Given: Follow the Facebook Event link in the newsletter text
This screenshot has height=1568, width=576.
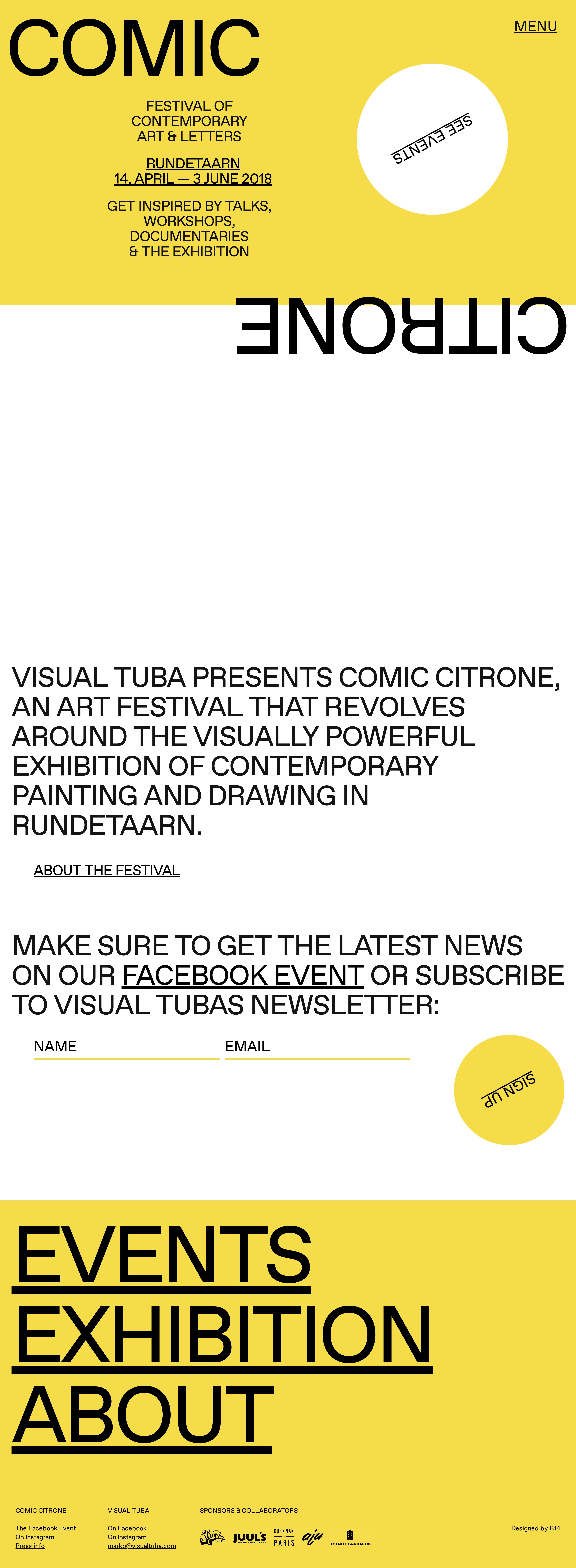Looking at the screenshot, I should [x=243, y=975].
